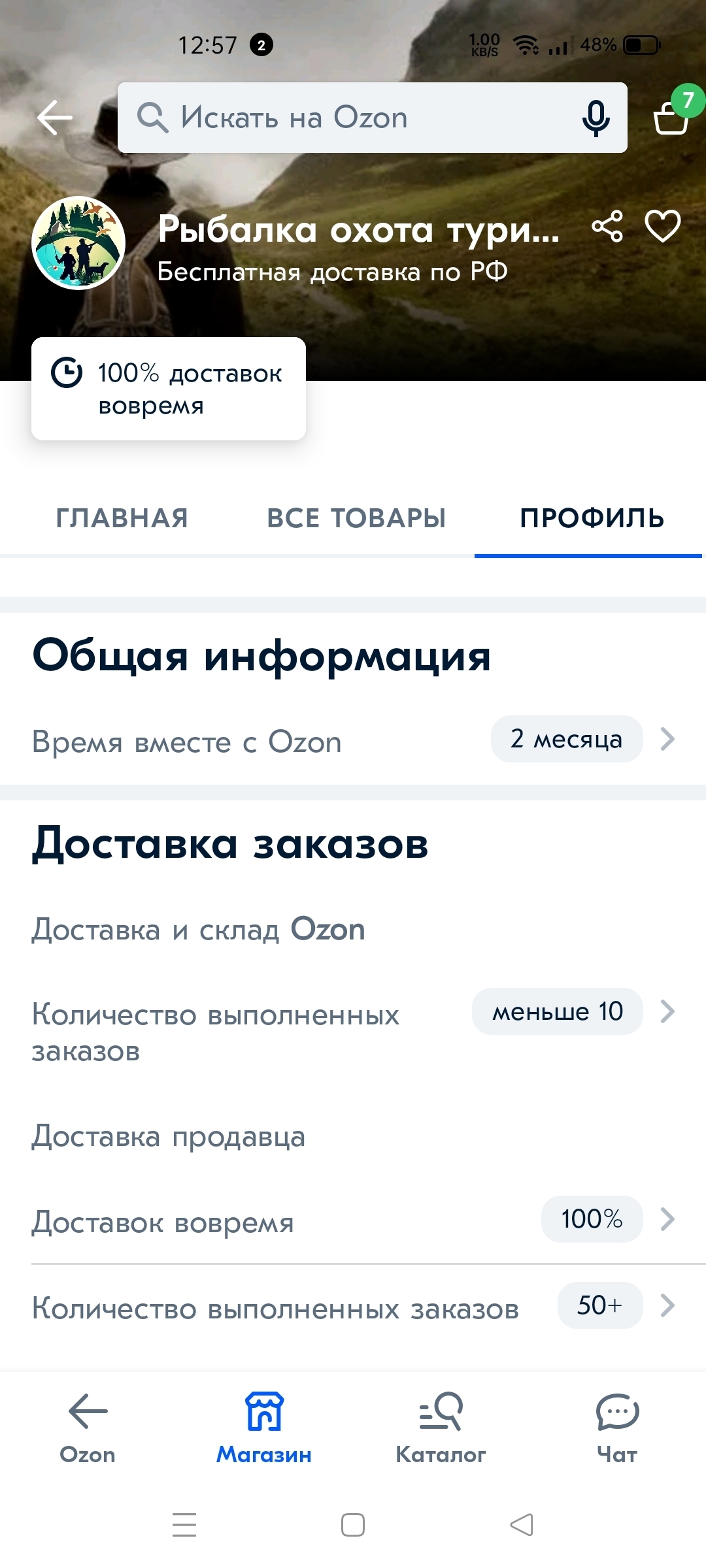Add store to favorites with heart

pos(663,227)
